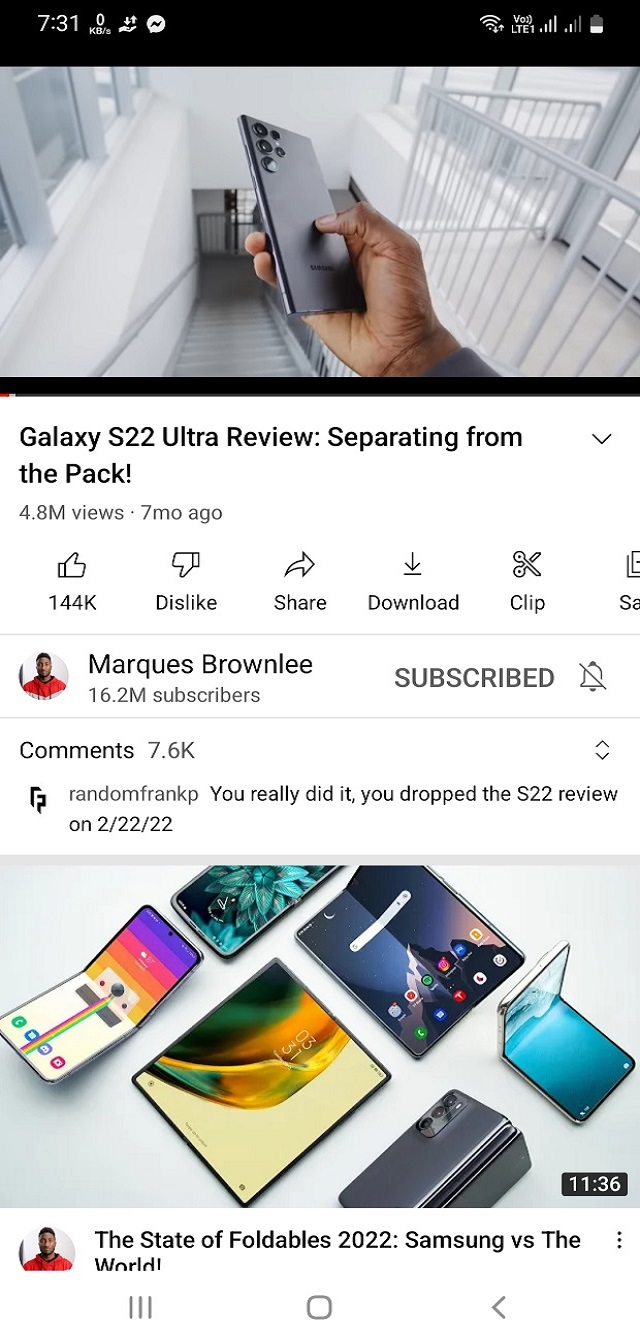Create a clip from this video
This screenshot has height=1343, width=640.
coord(527,580)
